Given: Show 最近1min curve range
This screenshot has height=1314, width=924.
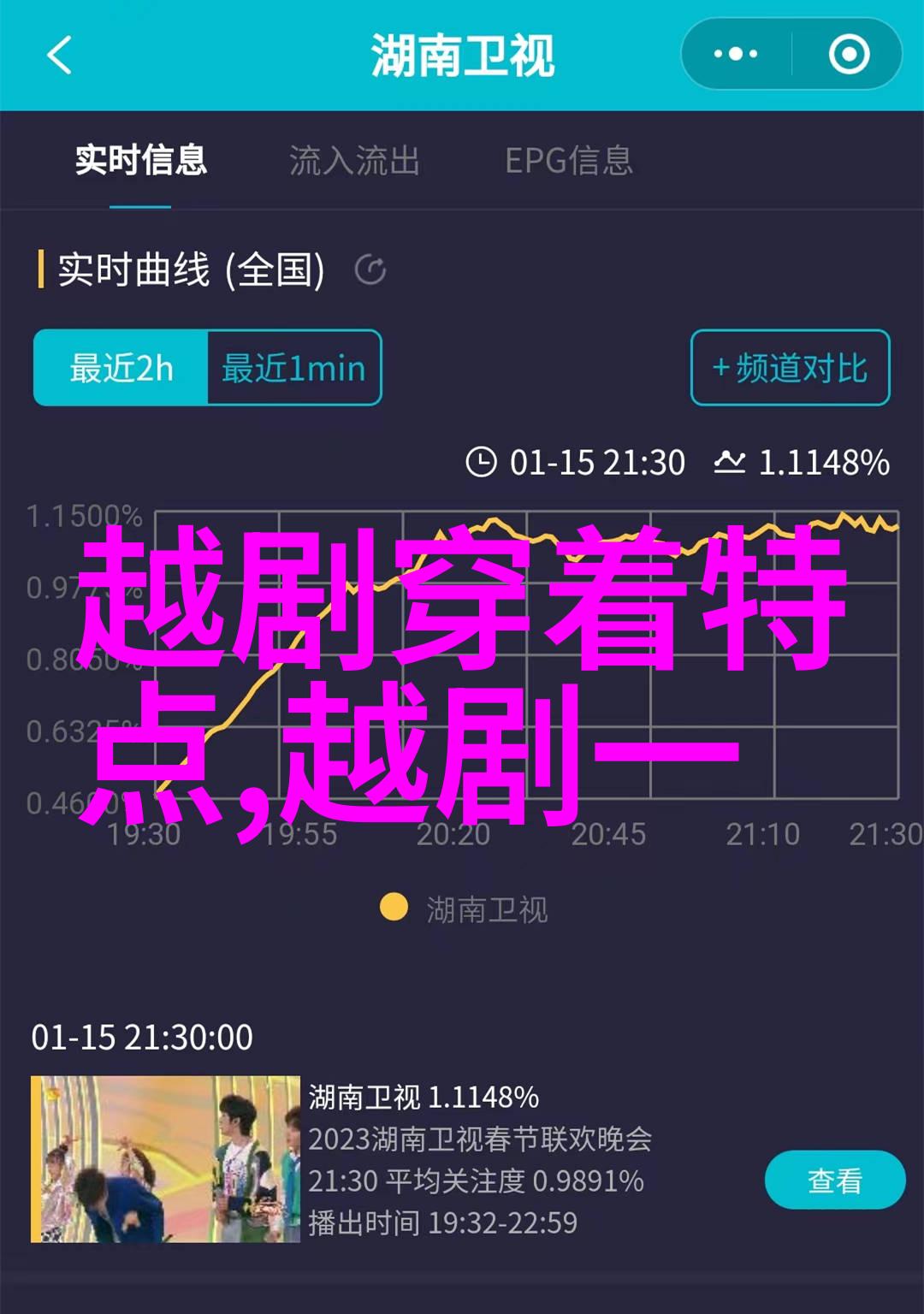Looking at the screenshot, I should [x=293, y=368].
